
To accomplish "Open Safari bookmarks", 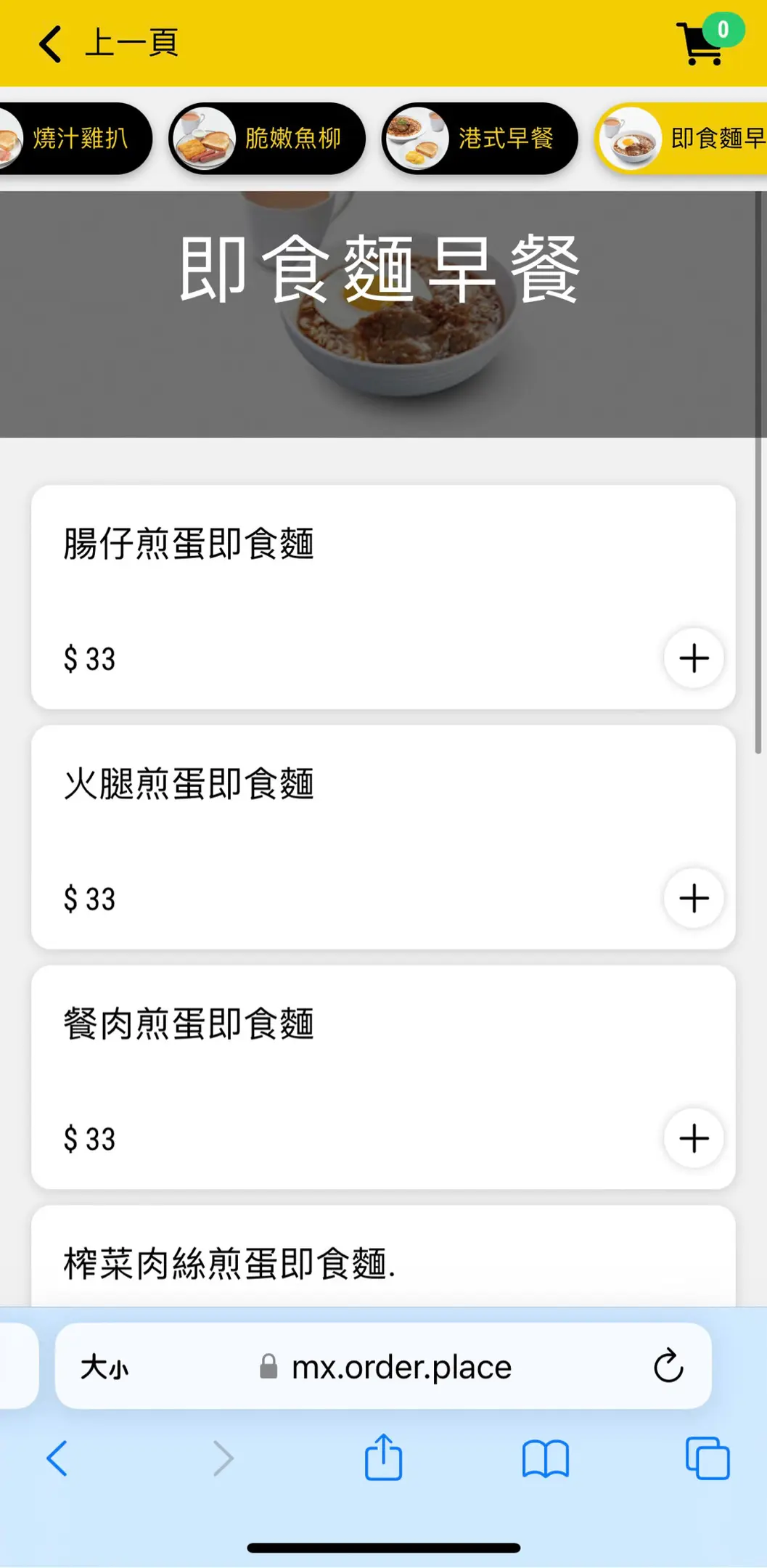I will click(x=545, y=1458).
